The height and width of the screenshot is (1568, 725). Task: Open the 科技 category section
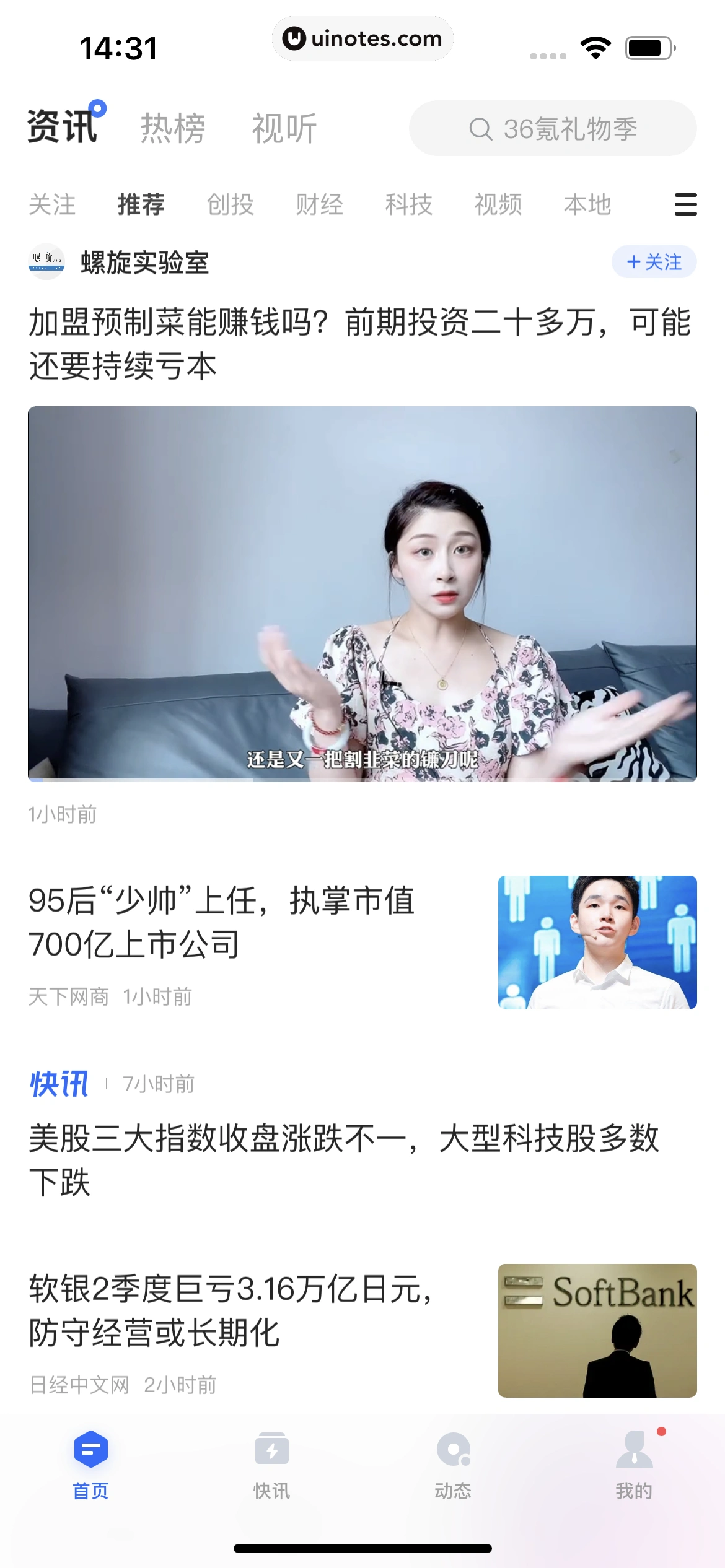point(409,204)
